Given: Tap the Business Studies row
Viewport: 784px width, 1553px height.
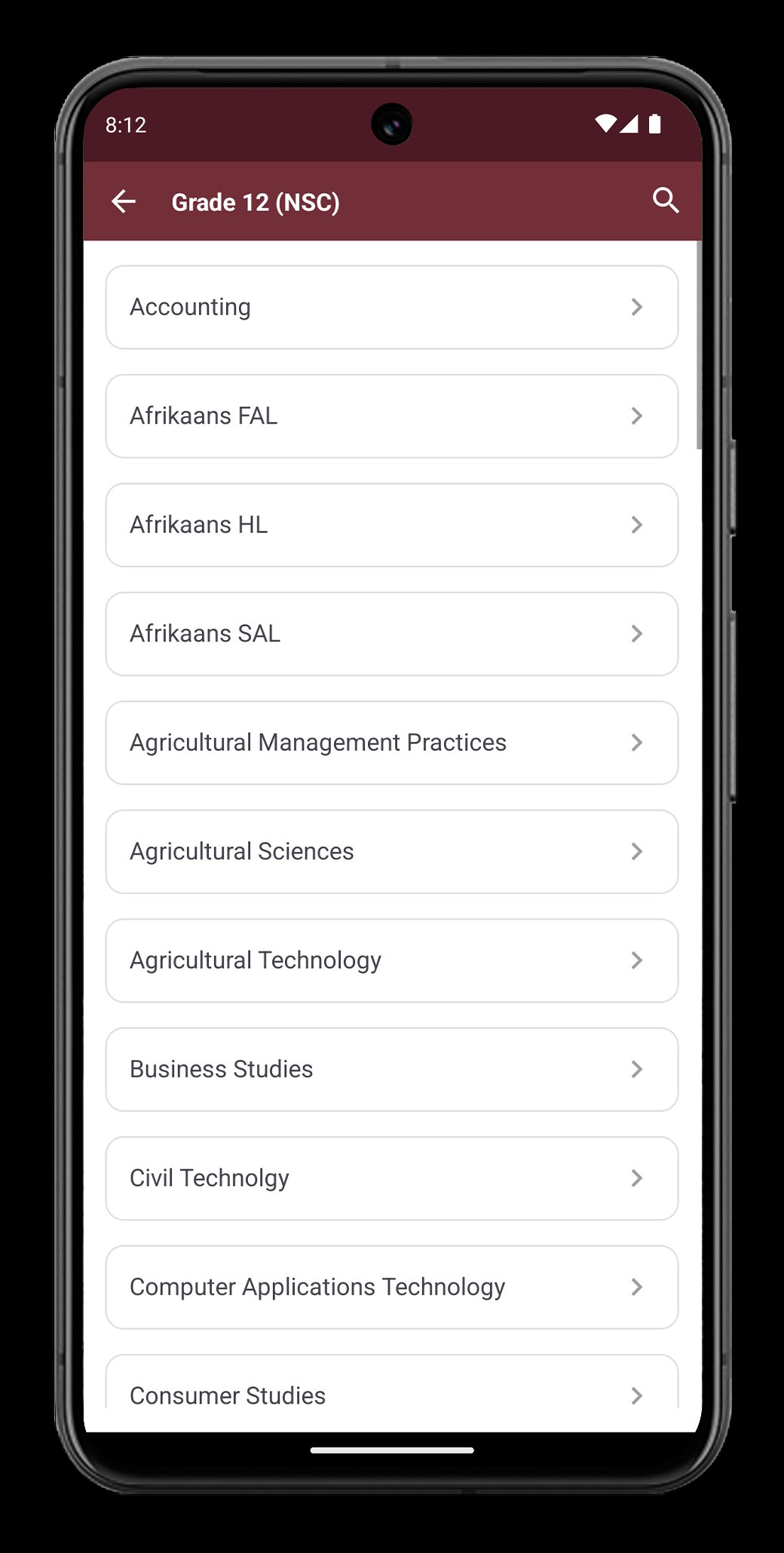Looking at the screenshot, I should (392, 1069).
